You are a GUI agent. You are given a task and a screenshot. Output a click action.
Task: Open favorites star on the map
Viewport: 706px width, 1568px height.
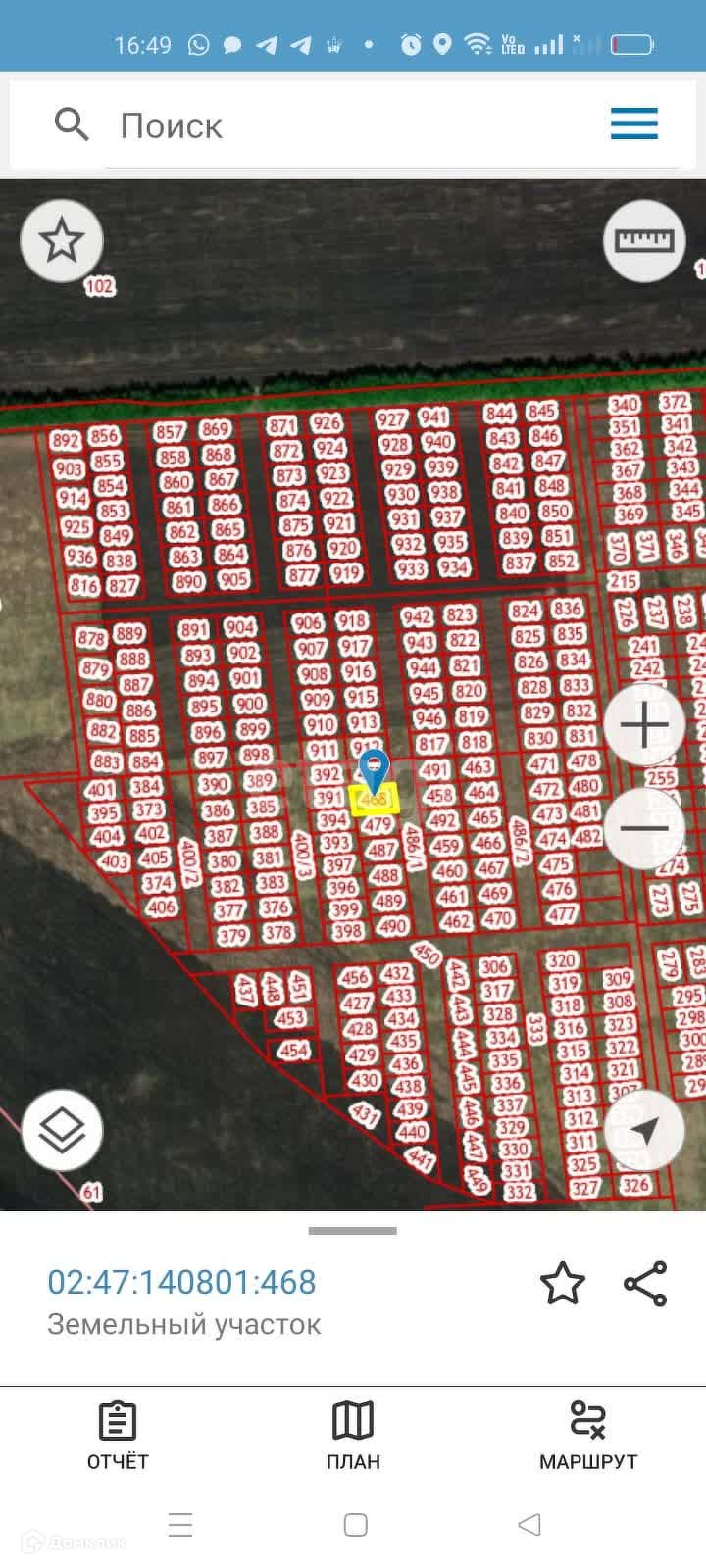point(62,240)
